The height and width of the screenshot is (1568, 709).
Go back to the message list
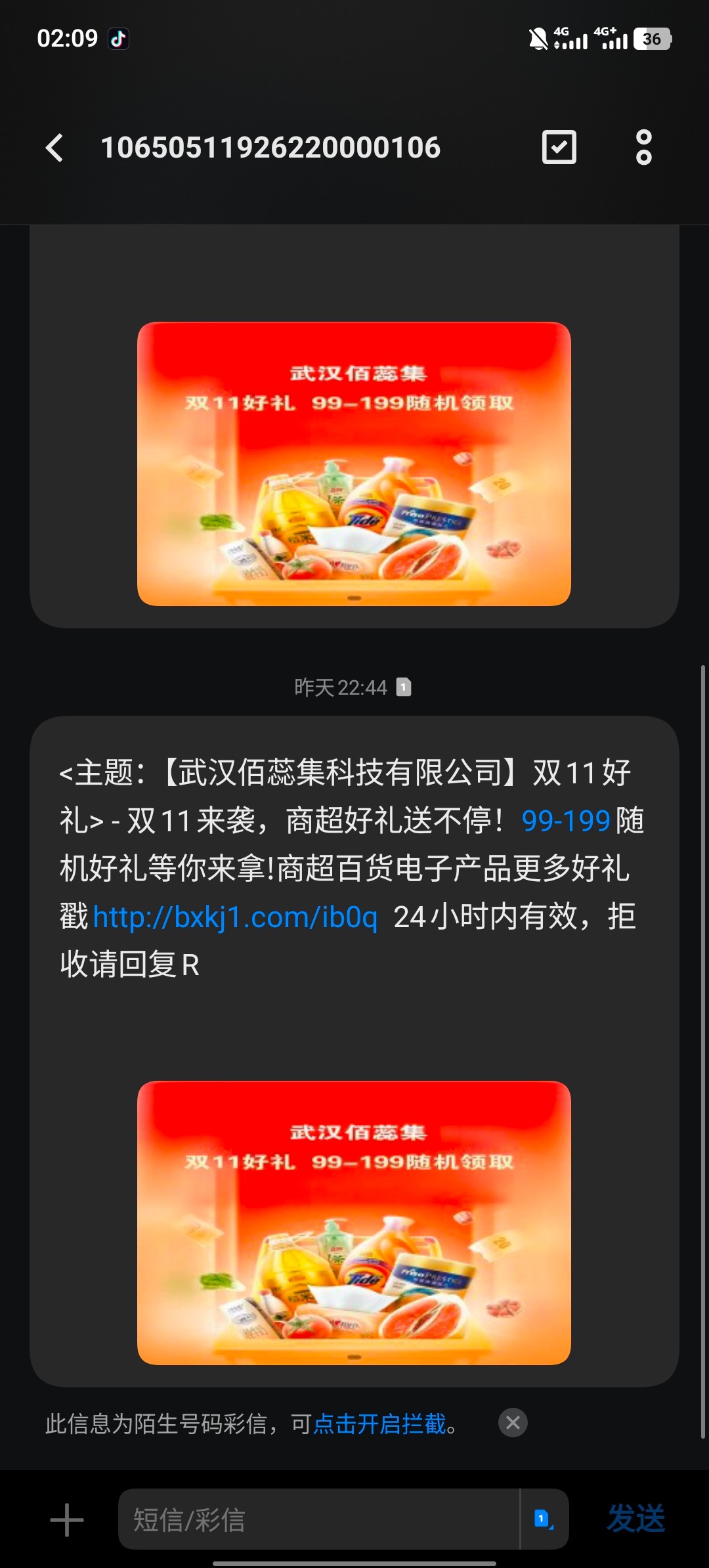pyautogui.click(x=55, y=147)
